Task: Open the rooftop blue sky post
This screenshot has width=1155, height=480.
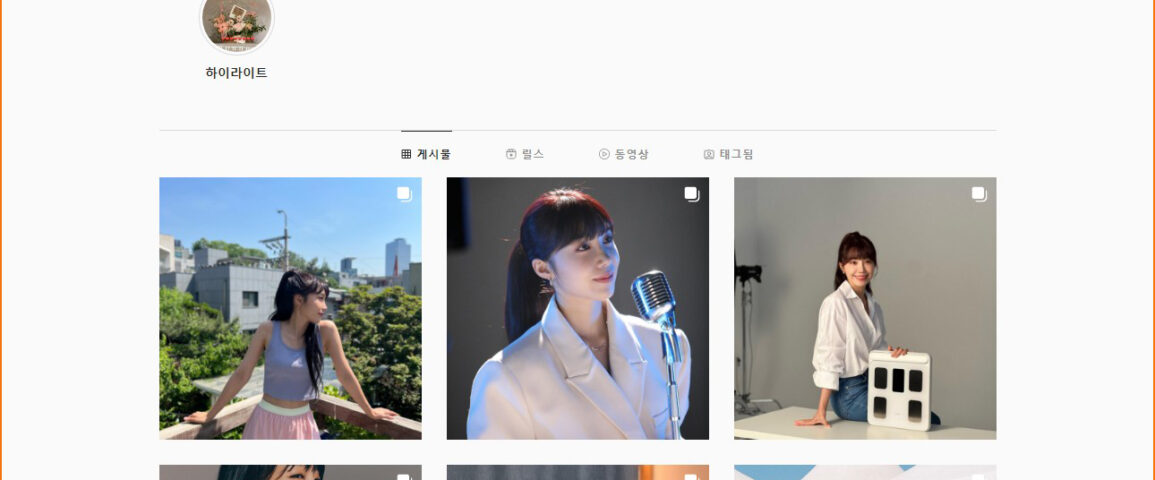Action: pos(290,308)
